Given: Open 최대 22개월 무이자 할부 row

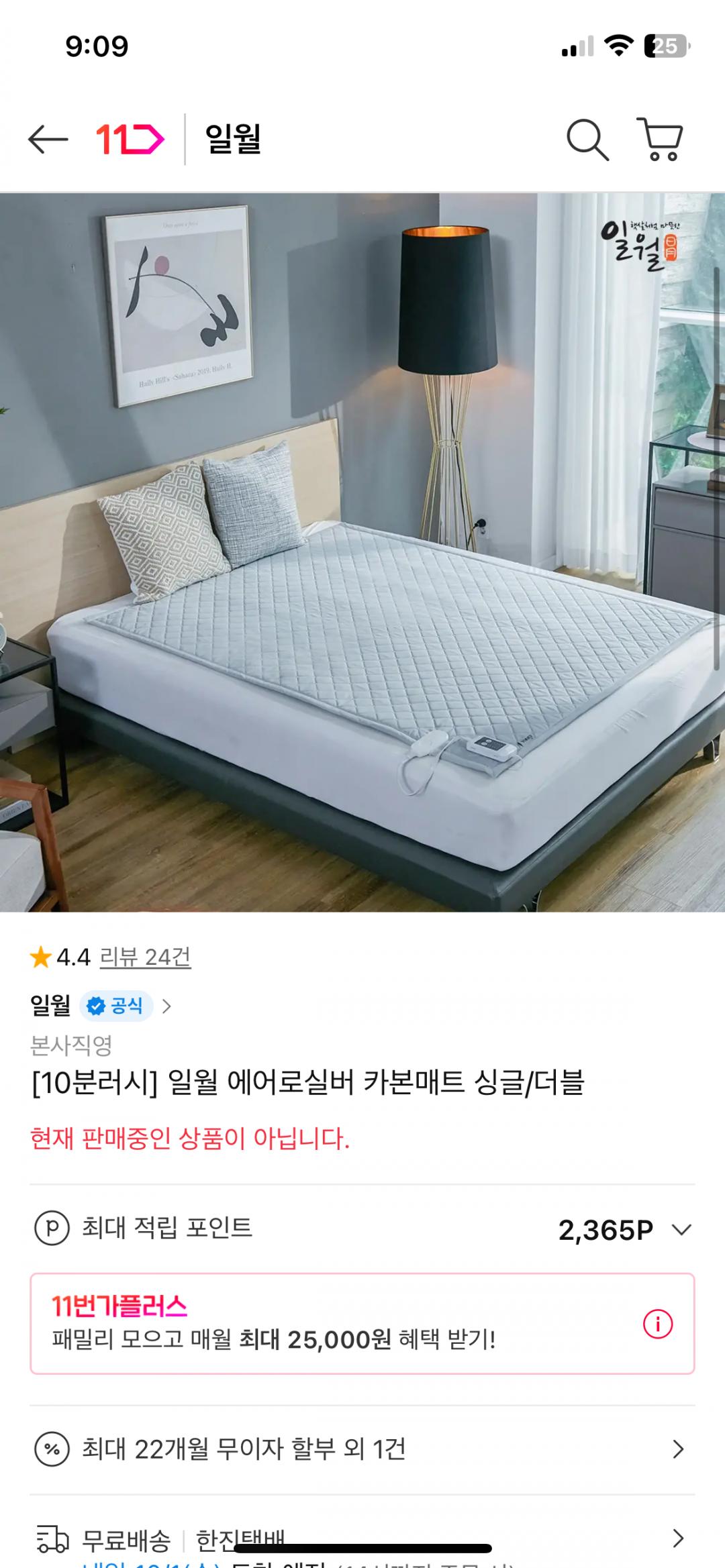Looking at the screenshot, I should 362,1449.
